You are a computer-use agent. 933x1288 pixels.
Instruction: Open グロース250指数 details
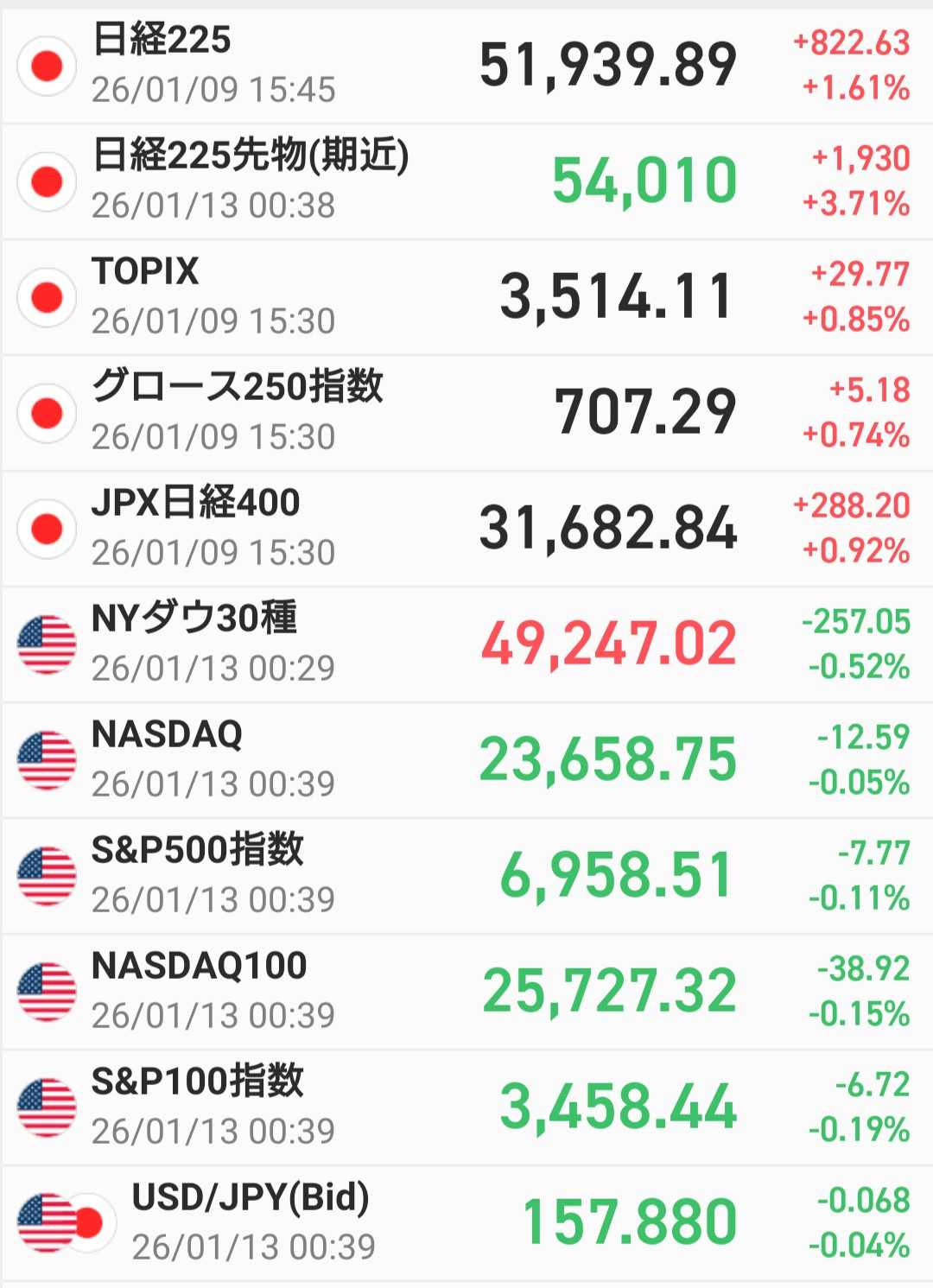[x=466, y=413]
